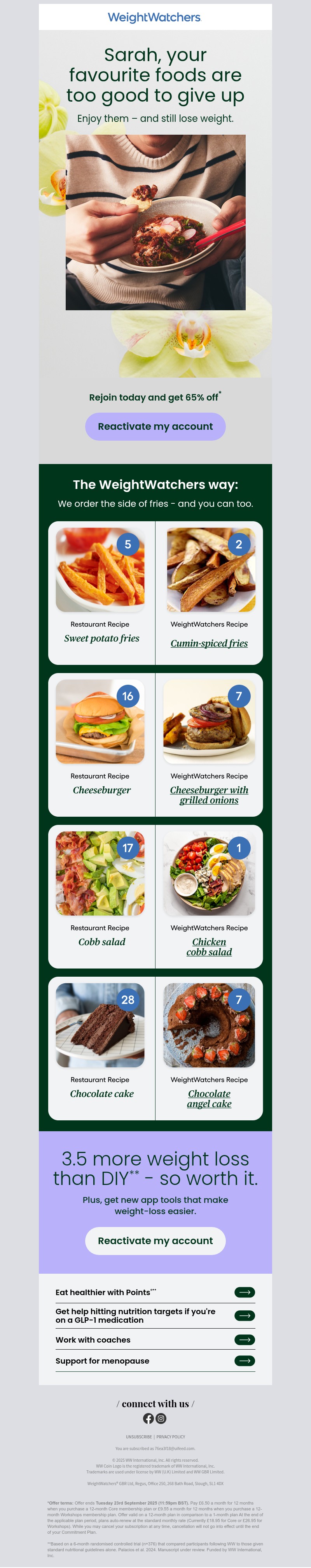The image size is (311, 1568).
Task: Select Work with coaches
Action: pyautogui.click(x=155, y=1340)
